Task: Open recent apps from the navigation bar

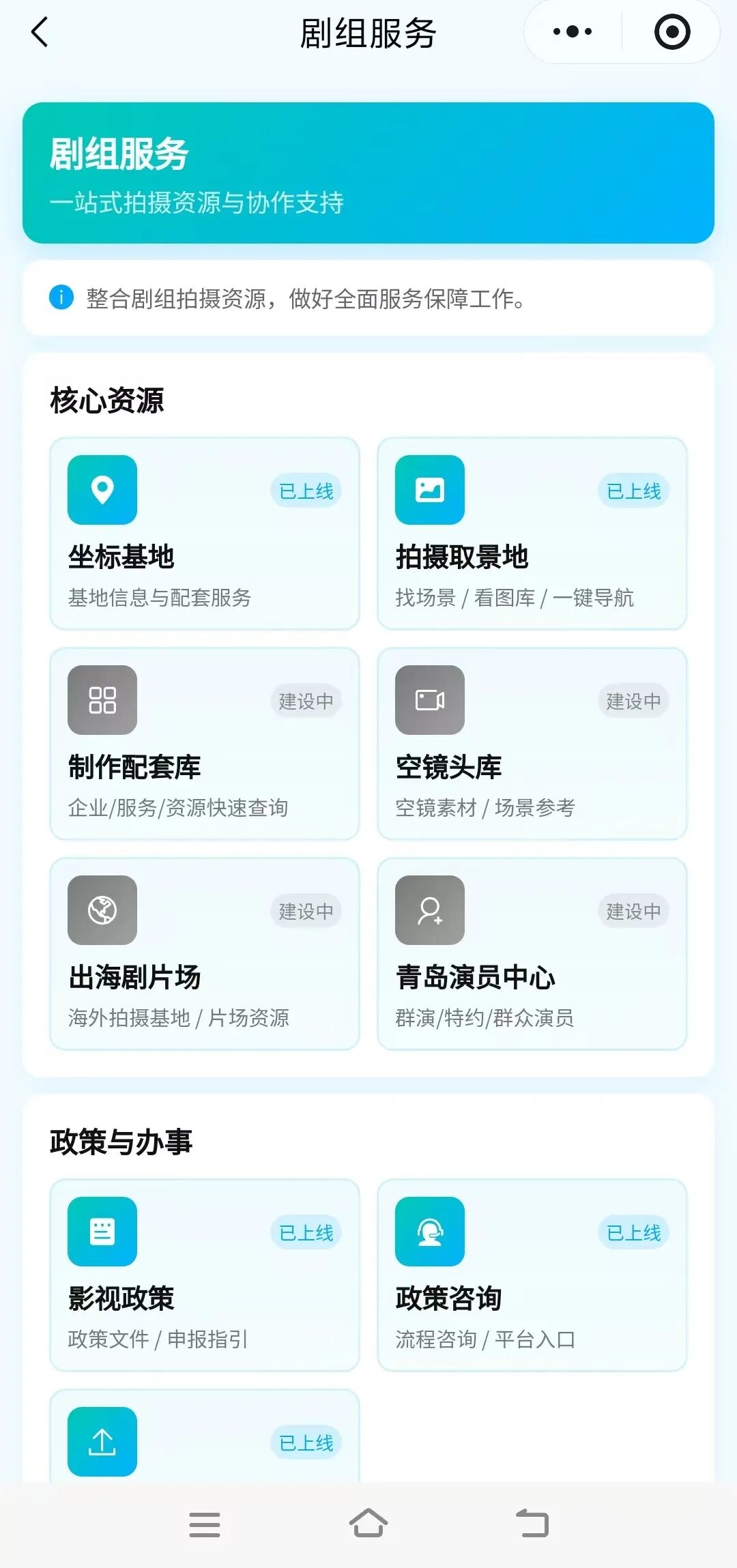Action: click(x=204, y=1524)
